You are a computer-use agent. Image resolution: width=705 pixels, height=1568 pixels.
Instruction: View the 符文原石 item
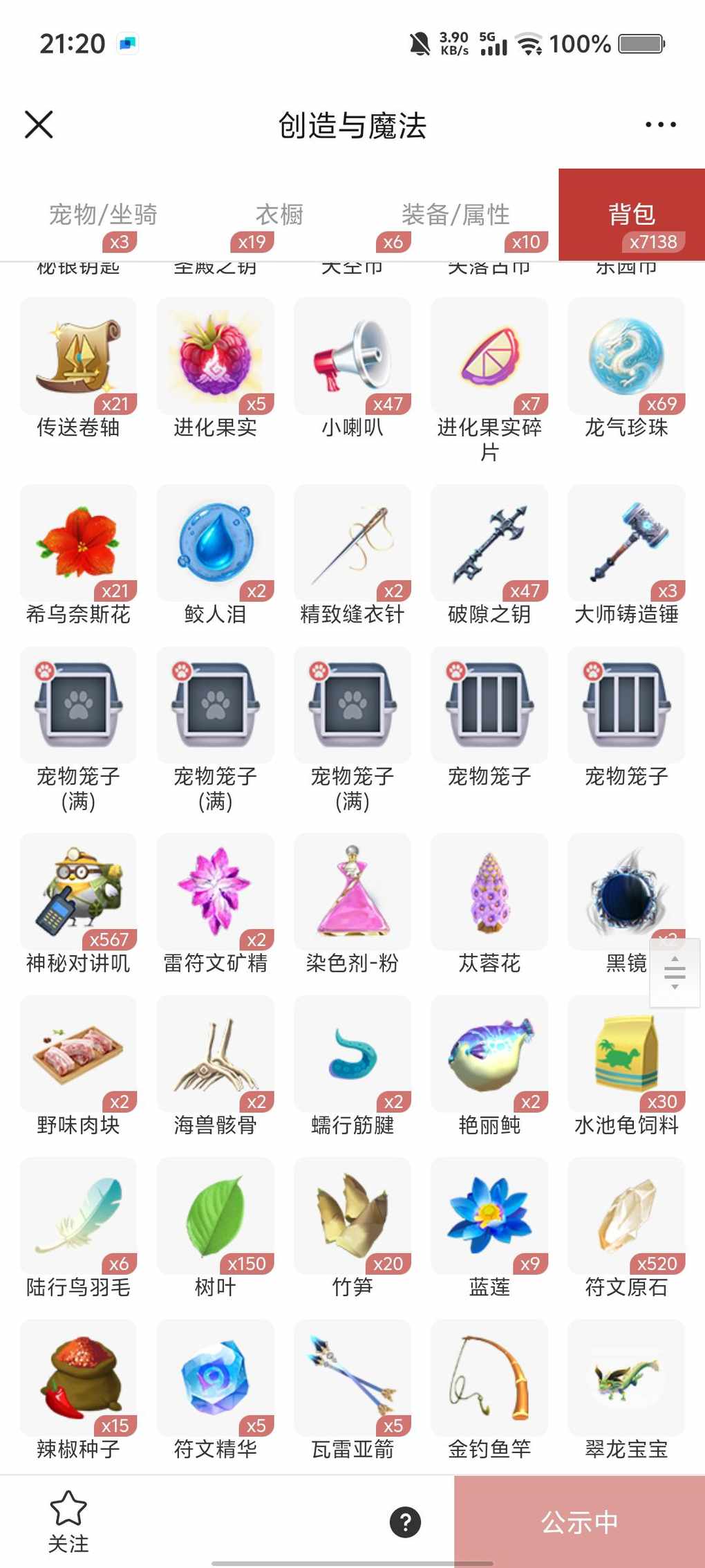coord(626,1217)
